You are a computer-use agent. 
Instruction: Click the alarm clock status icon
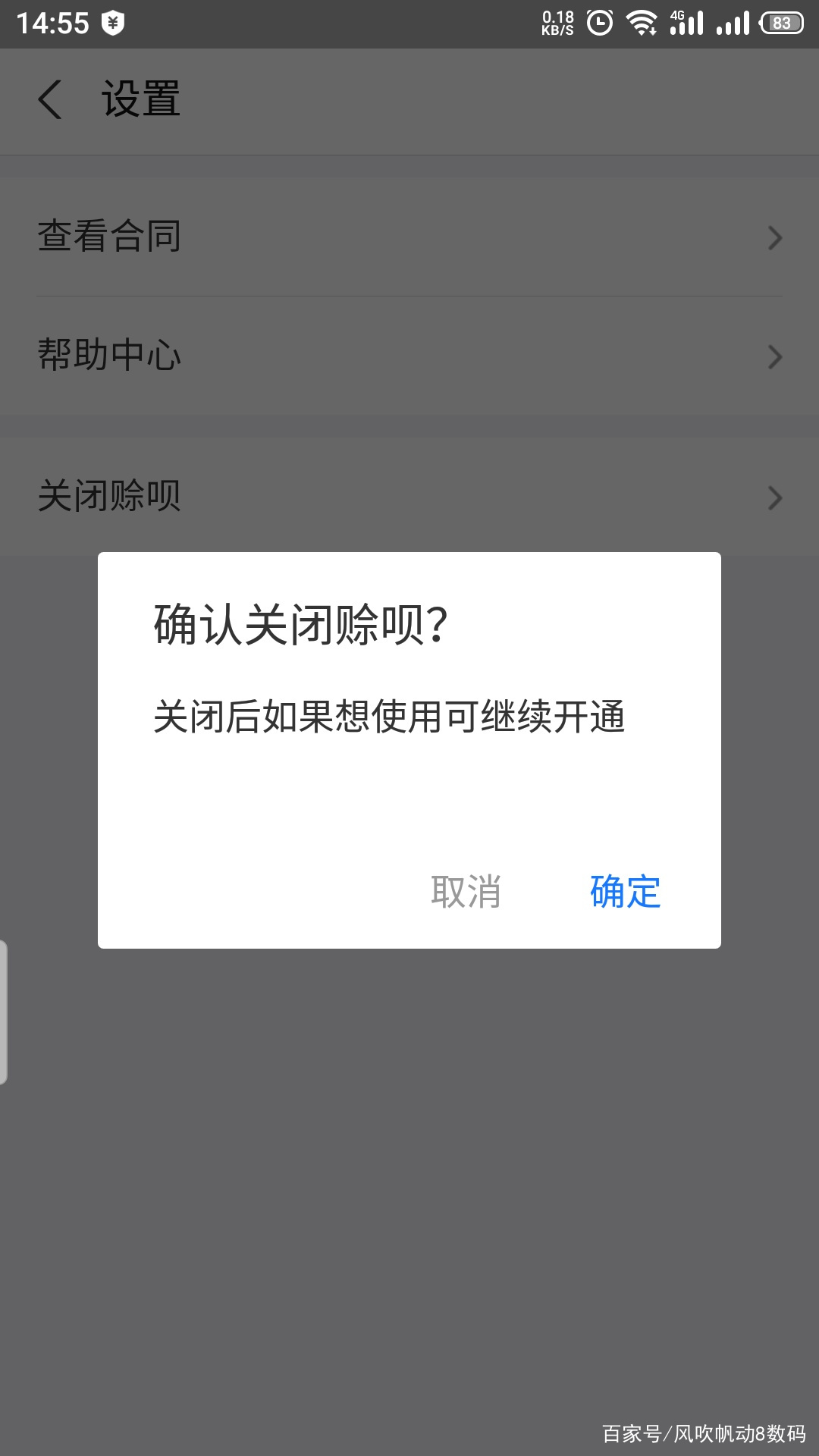point(598,23)
